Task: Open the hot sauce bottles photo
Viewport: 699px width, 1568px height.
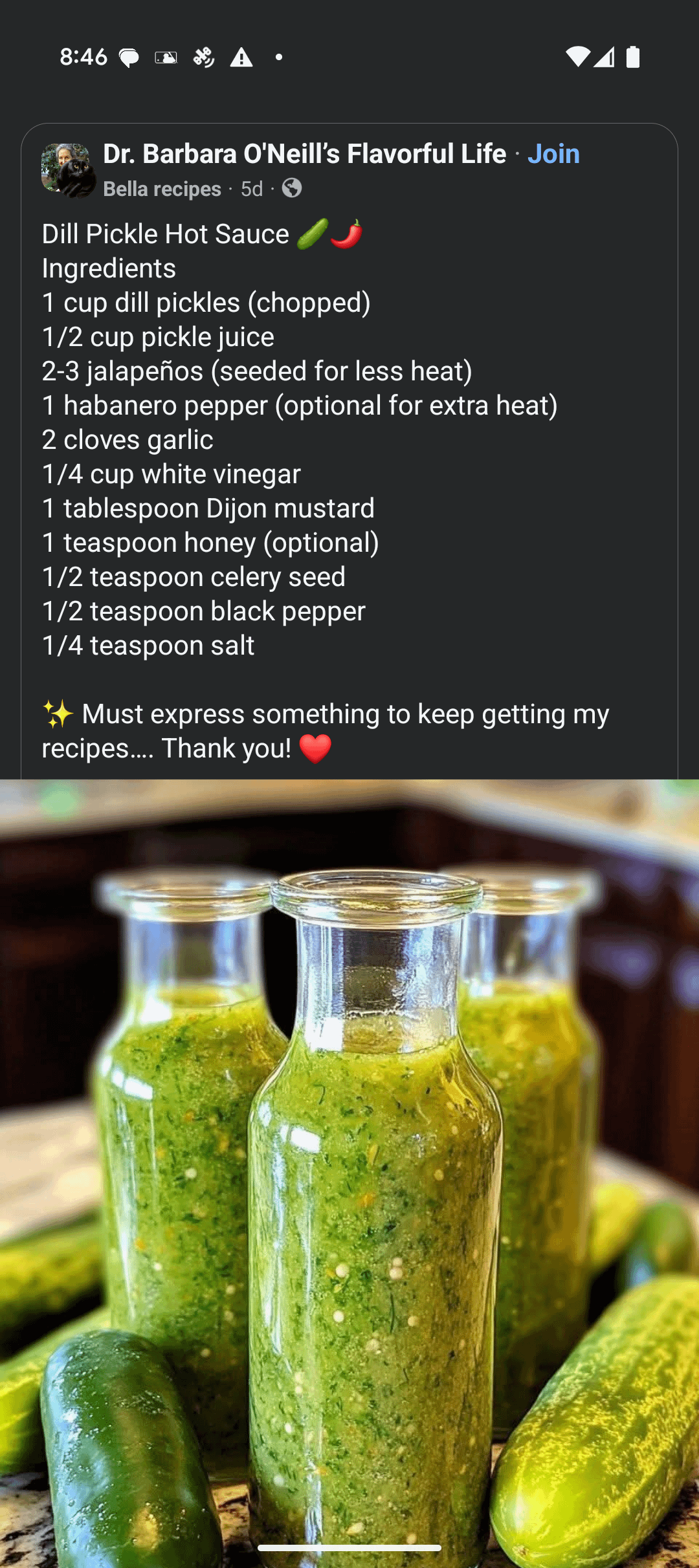Action: coord(349,1173)
